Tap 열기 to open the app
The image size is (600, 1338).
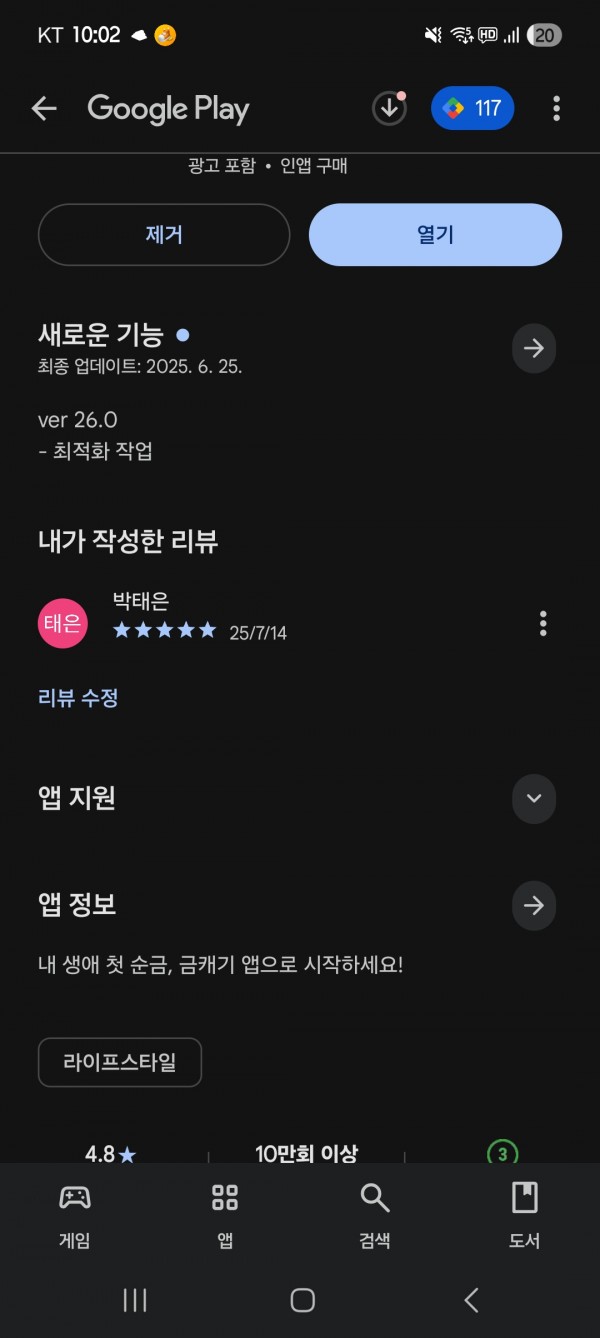(435, 235)
